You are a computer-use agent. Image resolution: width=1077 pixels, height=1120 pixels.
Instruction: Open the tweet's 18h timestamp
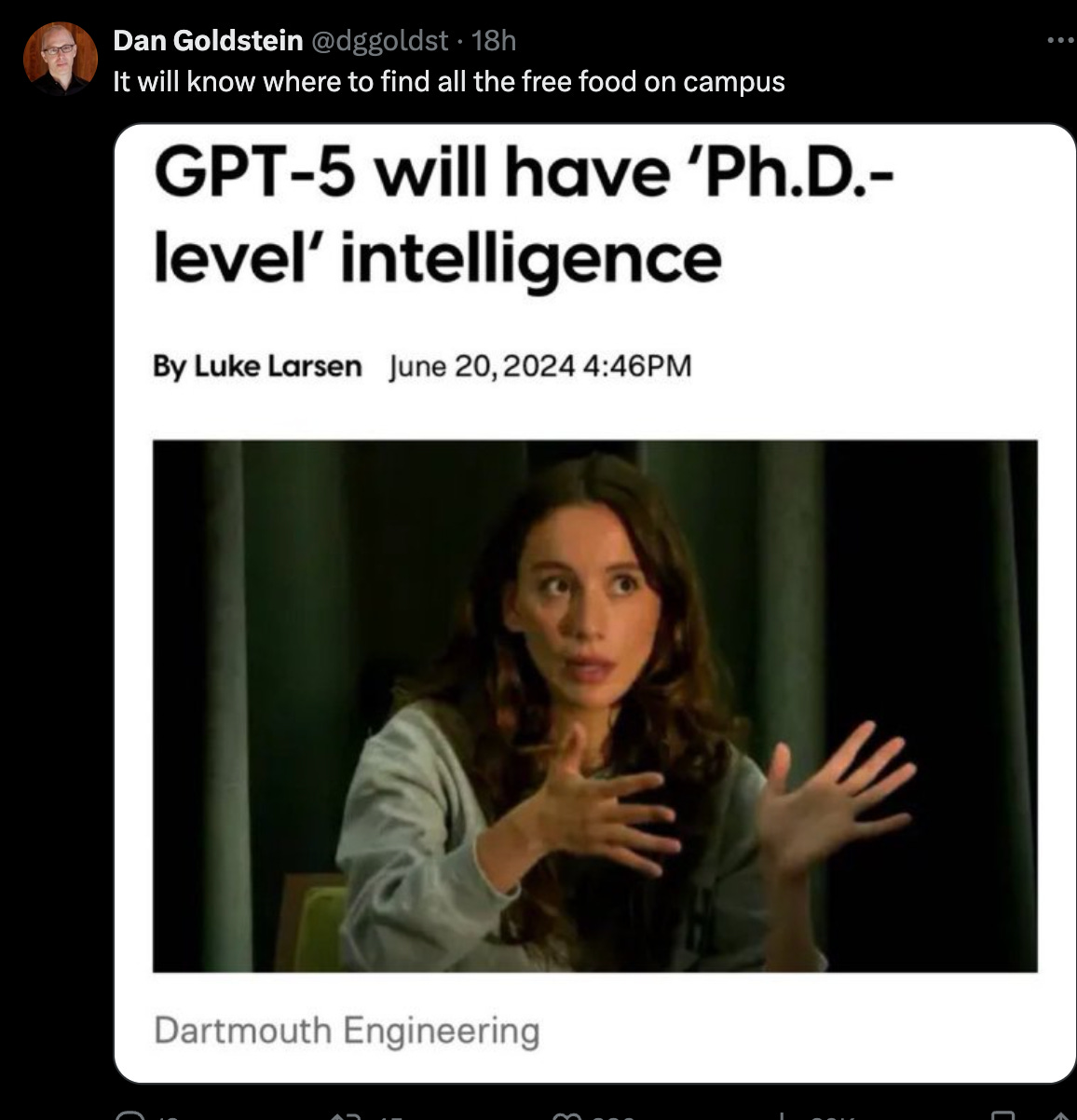coord(494,41)
